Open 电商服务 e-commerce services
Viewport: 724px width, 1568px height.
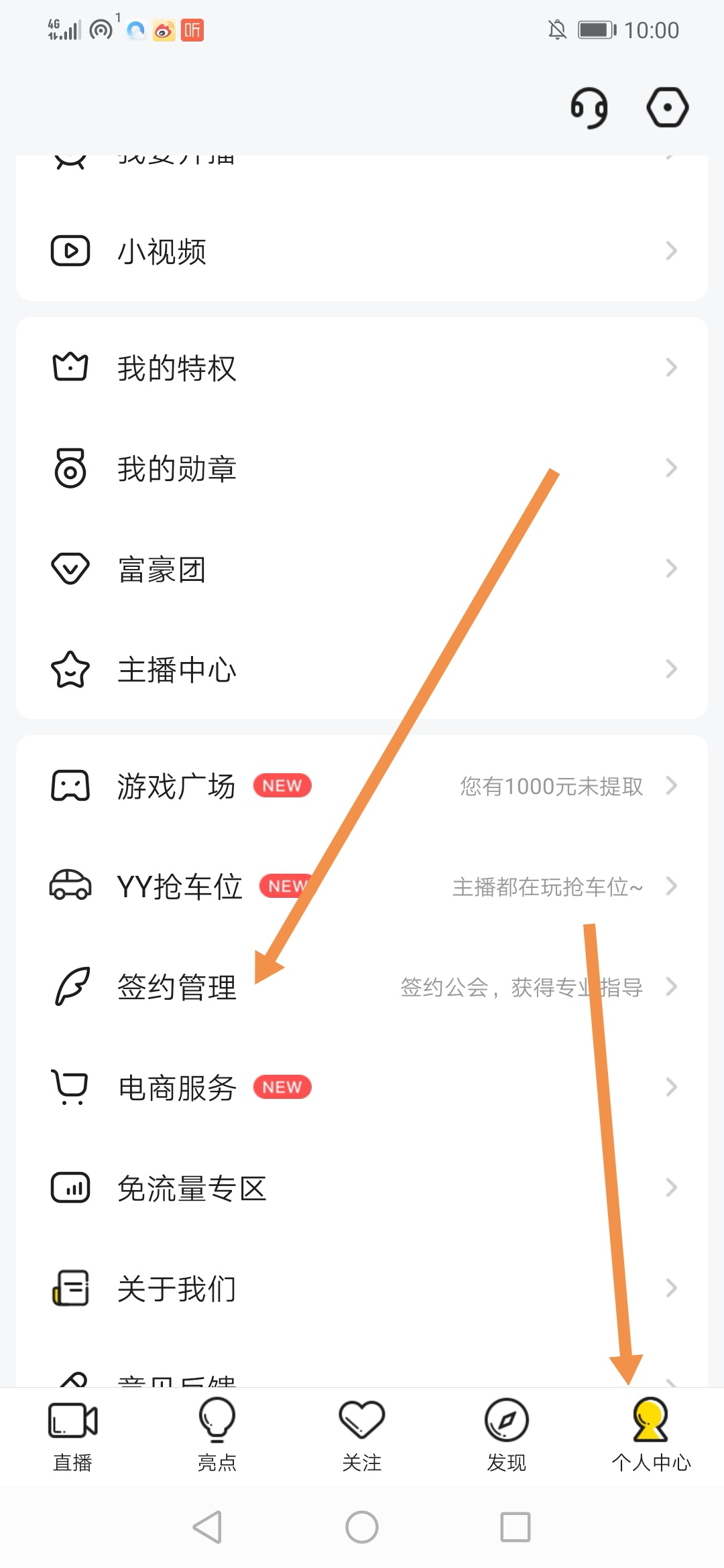(362, 1088)
